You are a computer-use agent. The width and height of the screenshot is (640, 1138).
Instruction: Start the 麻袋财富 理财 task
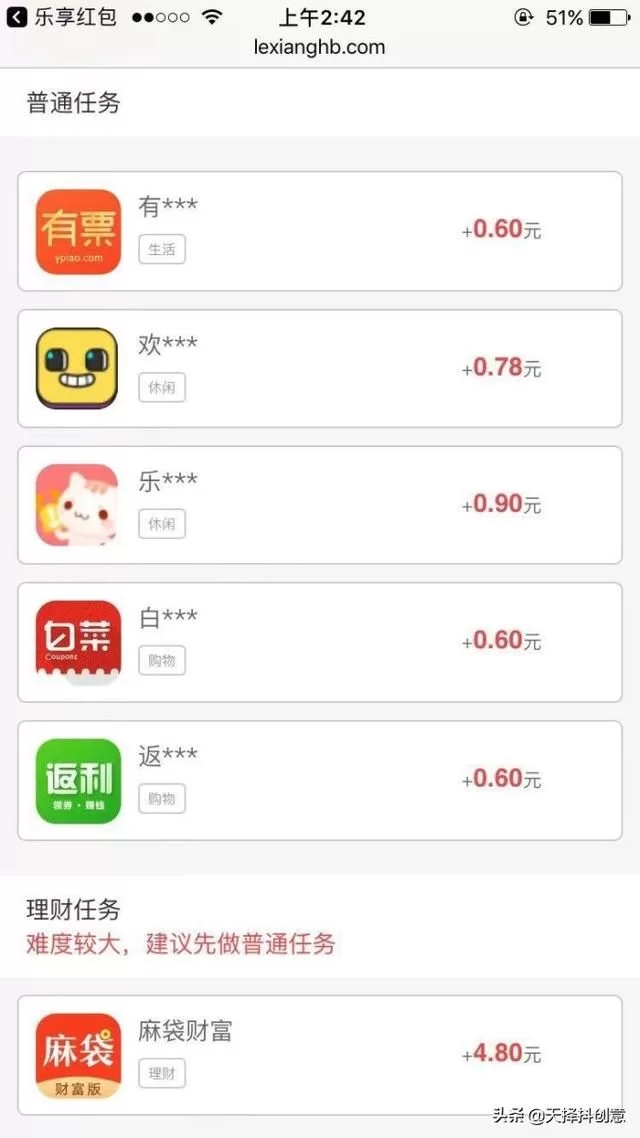coord(320,1055)
